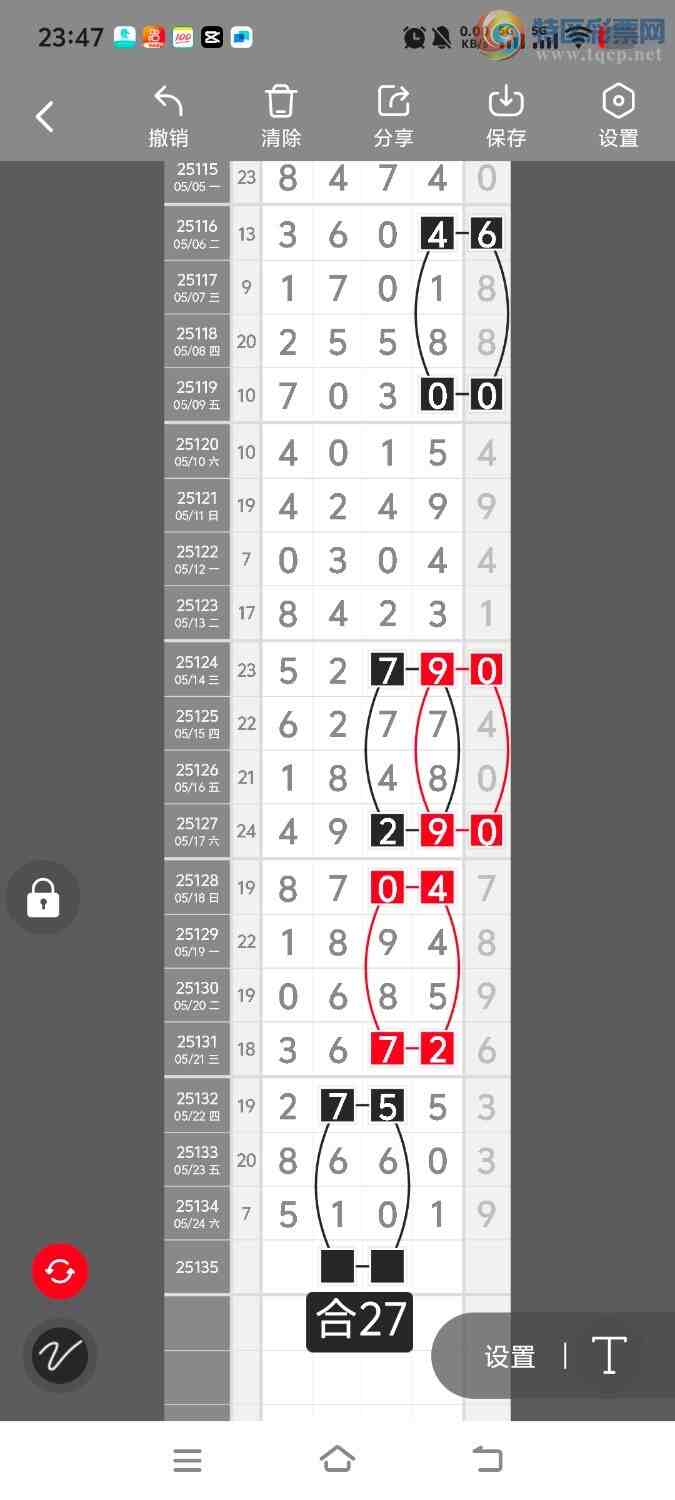The height and width of the screenshot is (1500, 675).
Task: Tap the red refresh swap button
Action: pos(60,1272)
